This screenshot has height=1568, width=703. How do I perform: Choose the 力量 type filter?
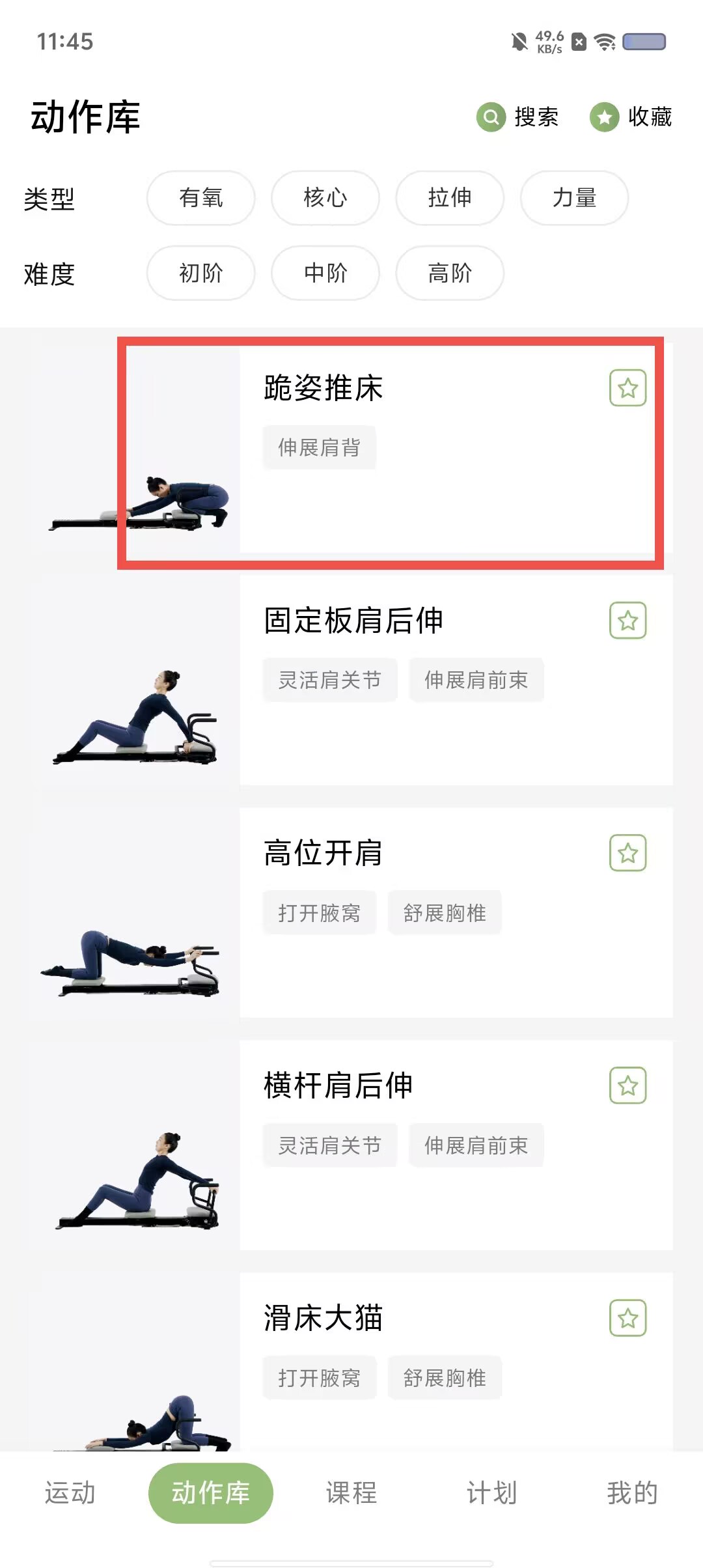pos(574,198)
